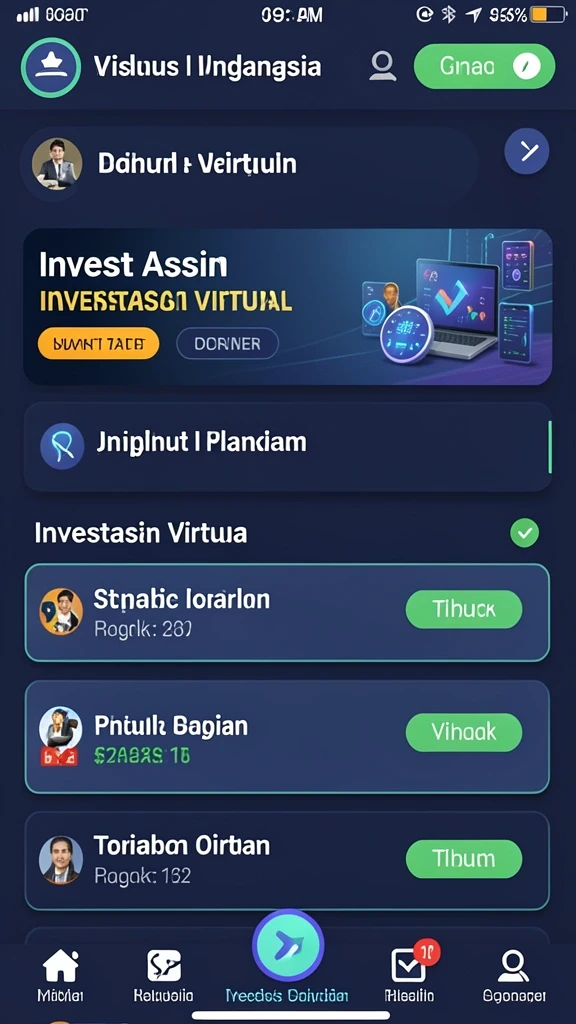Open the checklist tab with the red badge
Image resolution: width=576 pixels, height=1024 pixels.
click(408, 976)
